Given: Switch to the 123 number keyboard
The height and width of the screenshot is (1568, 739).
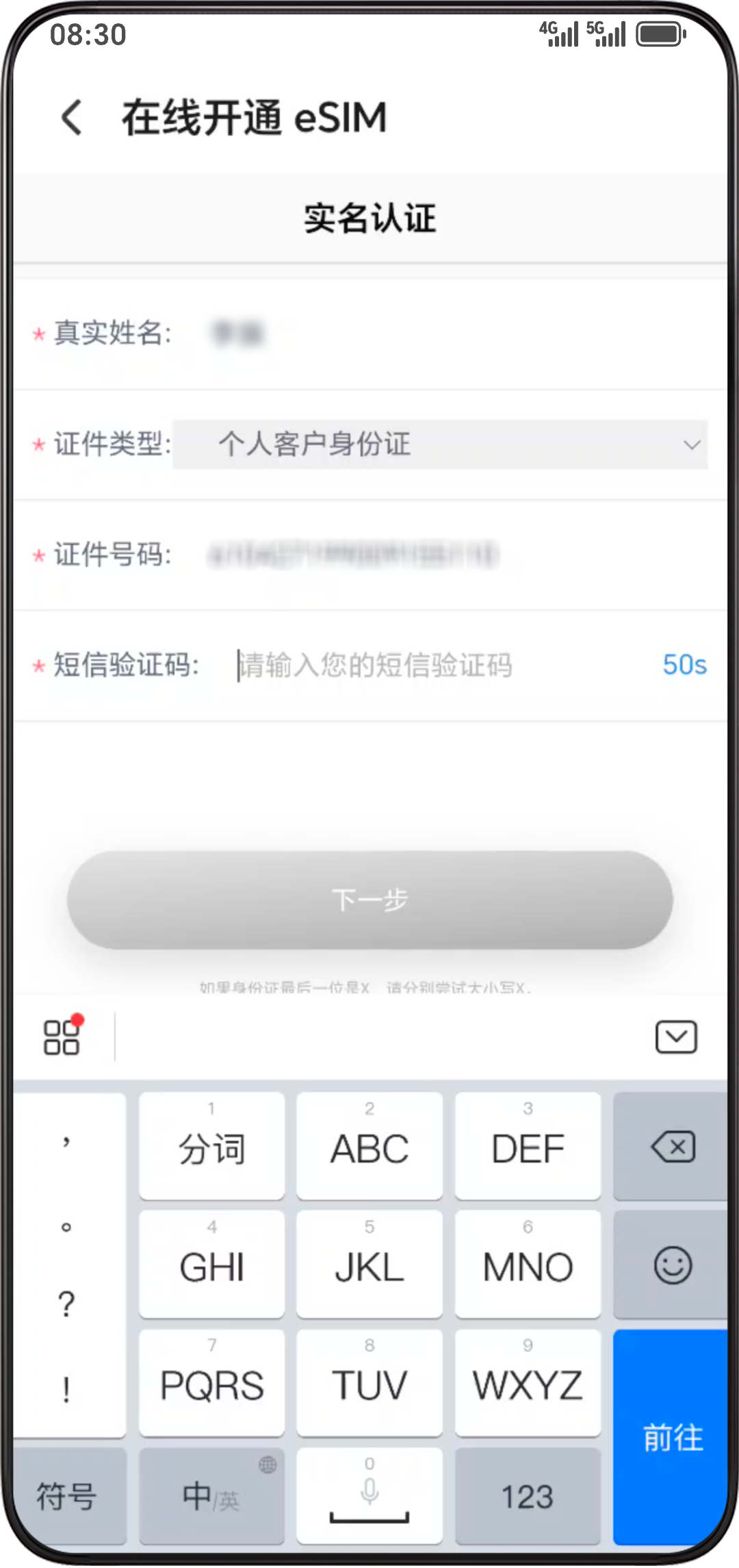Looking at the screenshot, I should point(527,1497).
